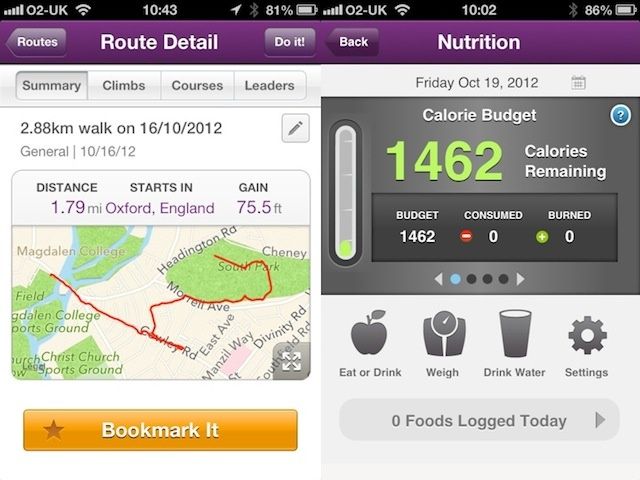Open the calendar date picker
The width and height of the screenshot is (640, 480).
click(578, 82)
